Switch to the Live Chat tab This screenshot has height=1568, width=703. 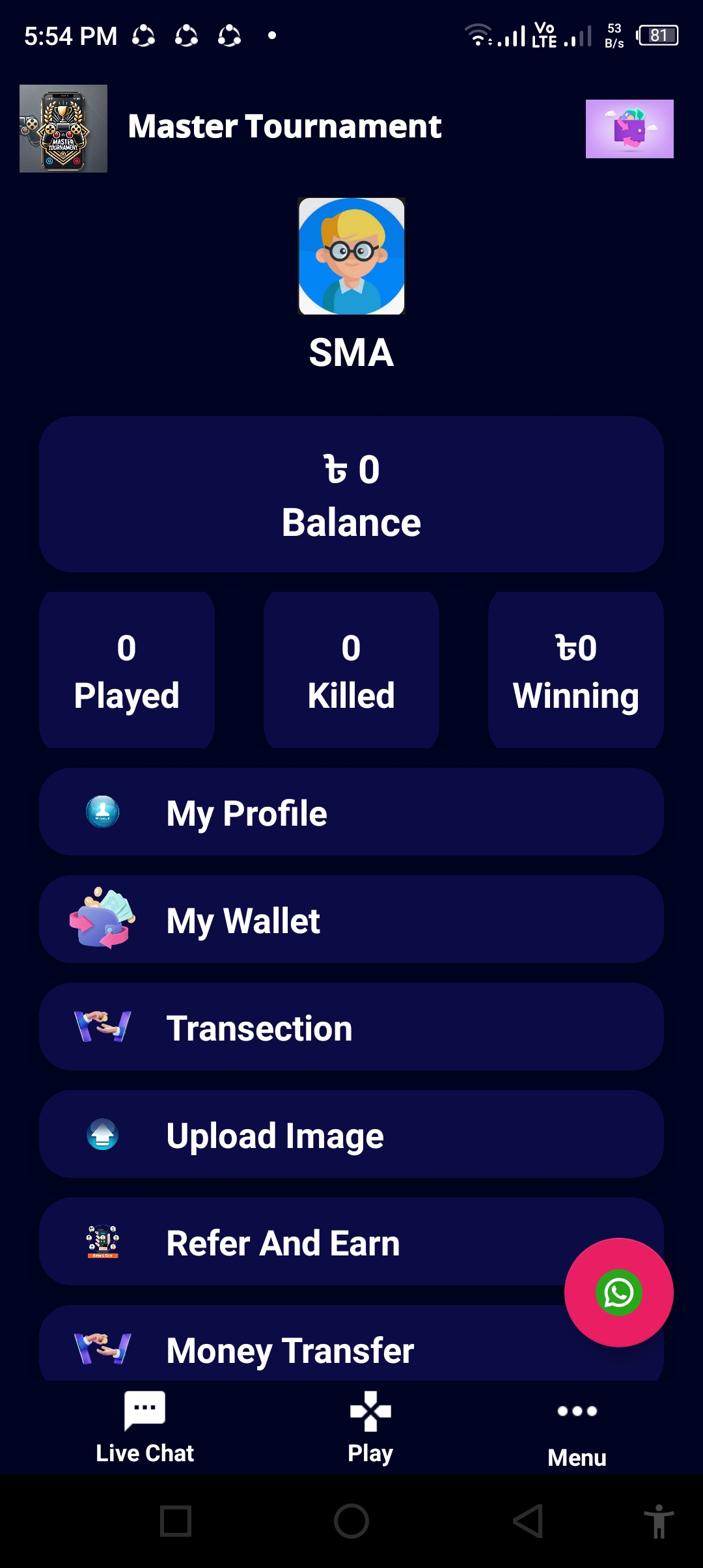(x=145, y=1427)
